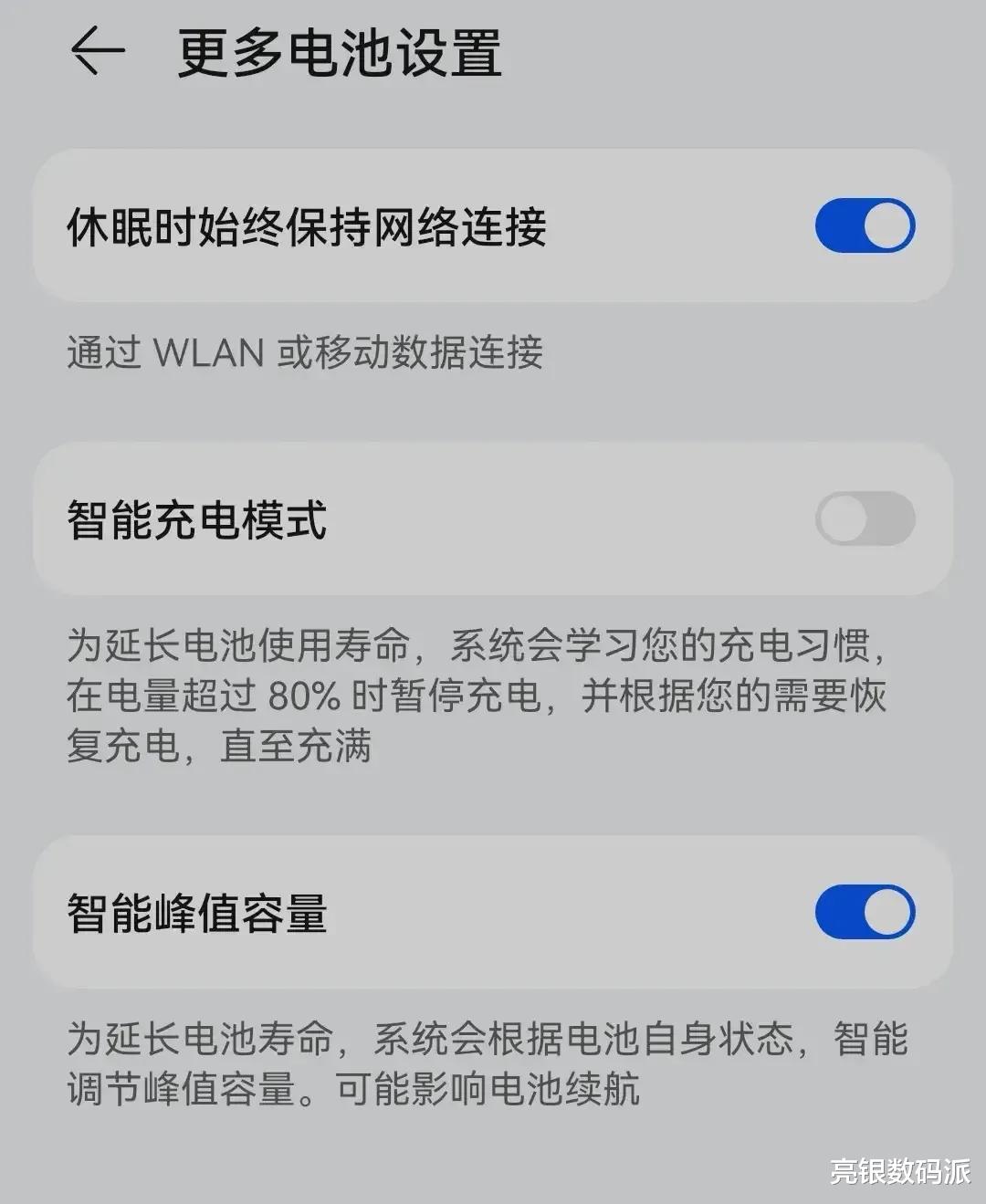Image resolution: width=986 pixels, height=1204 pixels.
Task: Click the 智能充电模式 settings card
Action: point(493,518)
